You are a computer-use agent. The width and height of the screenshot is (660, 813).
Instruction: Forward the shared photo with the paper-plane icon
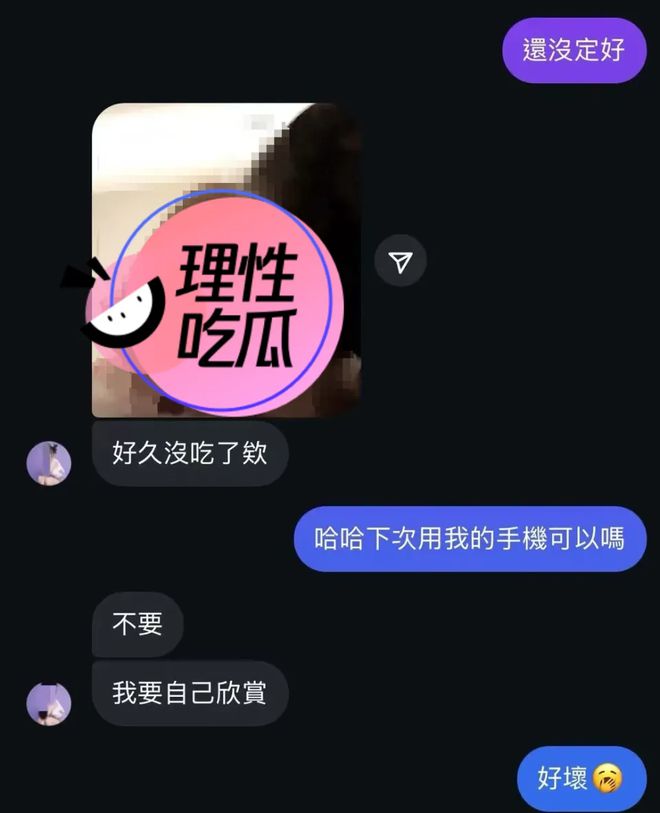400,262
